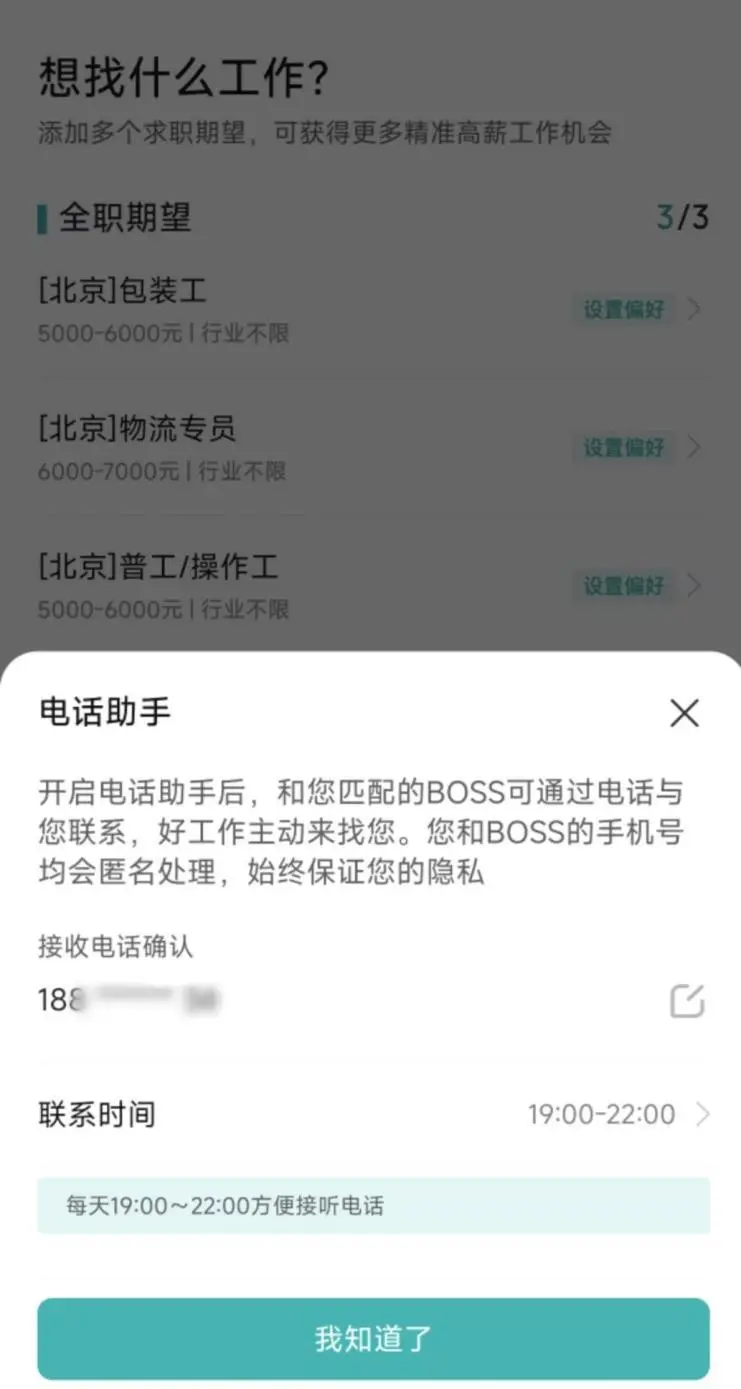Close the 电话助手 dialog
741x1389 pixels.
pos(684,713)
